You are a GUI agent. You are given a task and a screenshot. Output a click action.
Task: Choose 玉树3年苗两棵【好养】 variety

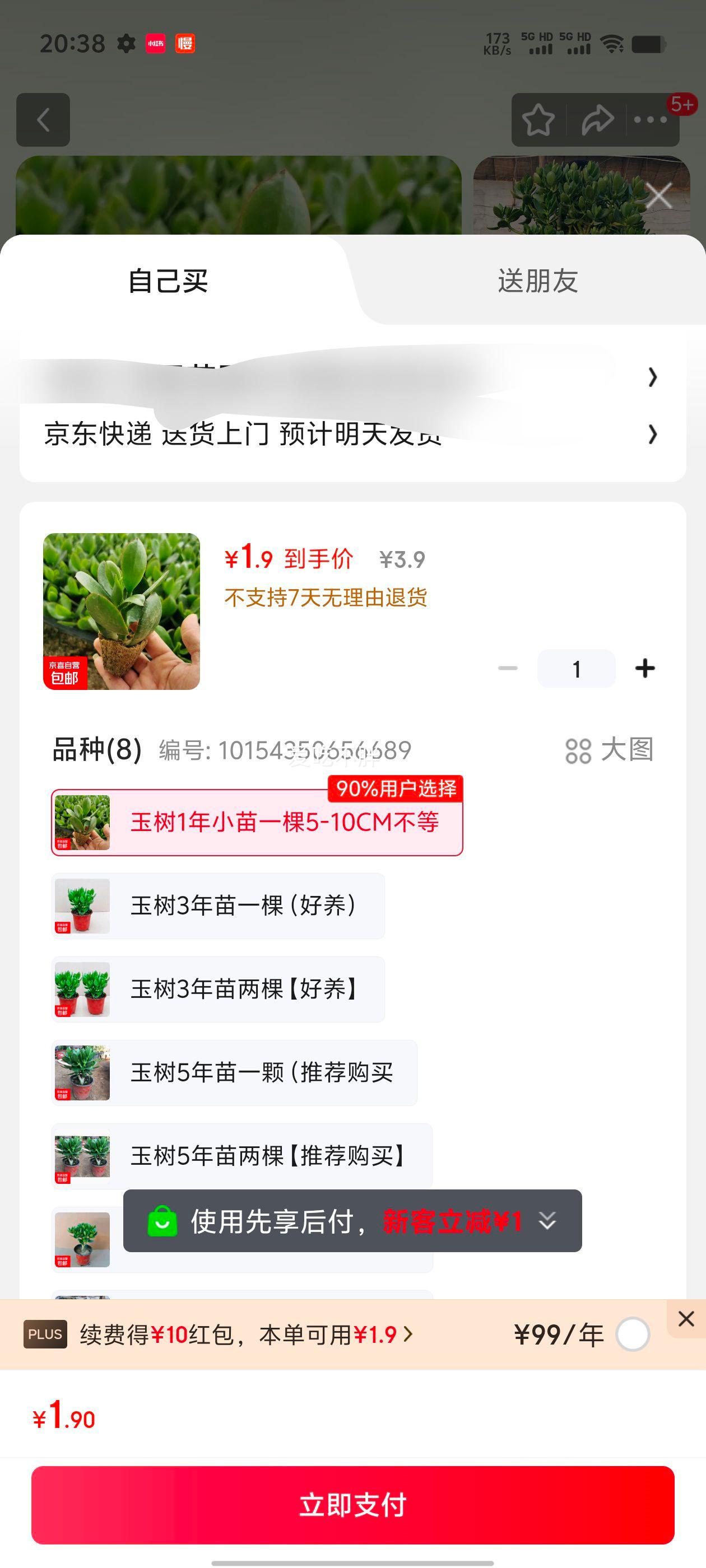218,989
